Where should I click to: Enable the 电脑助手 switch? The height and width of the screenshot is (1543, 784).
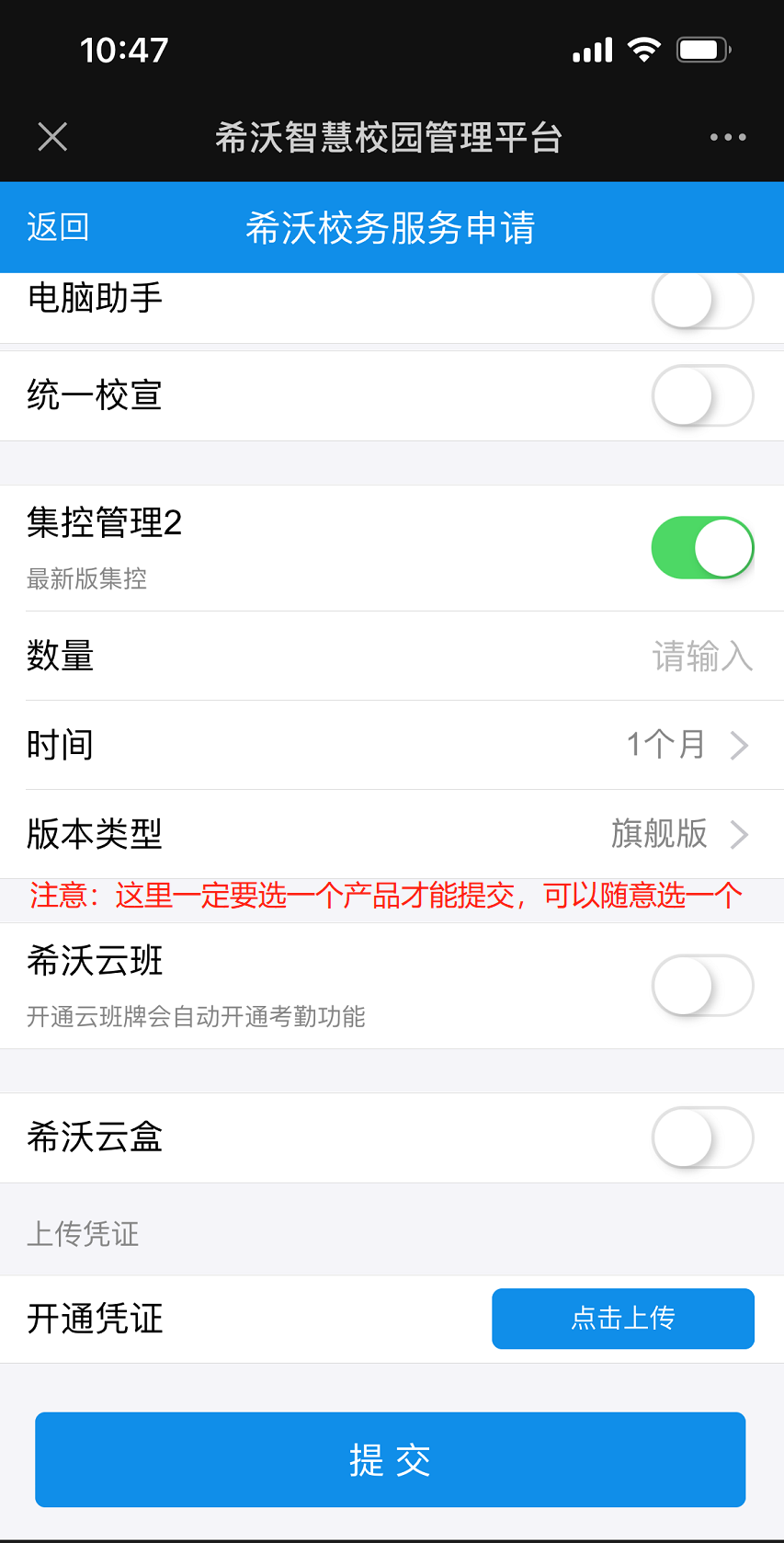click(x=703, y=299)
